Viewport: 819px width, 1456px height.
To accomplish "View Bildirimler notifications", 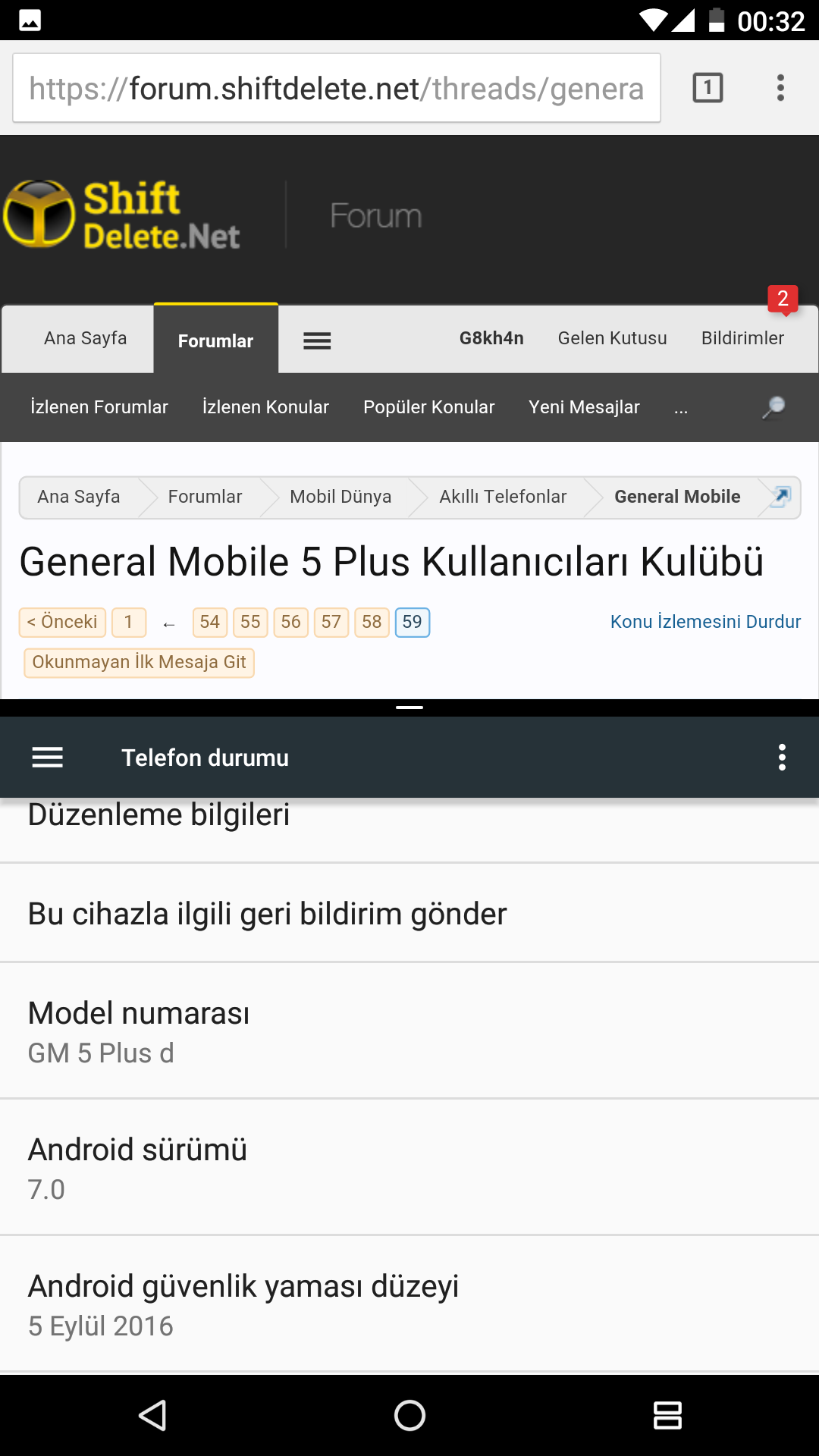I will click(742, 338).
